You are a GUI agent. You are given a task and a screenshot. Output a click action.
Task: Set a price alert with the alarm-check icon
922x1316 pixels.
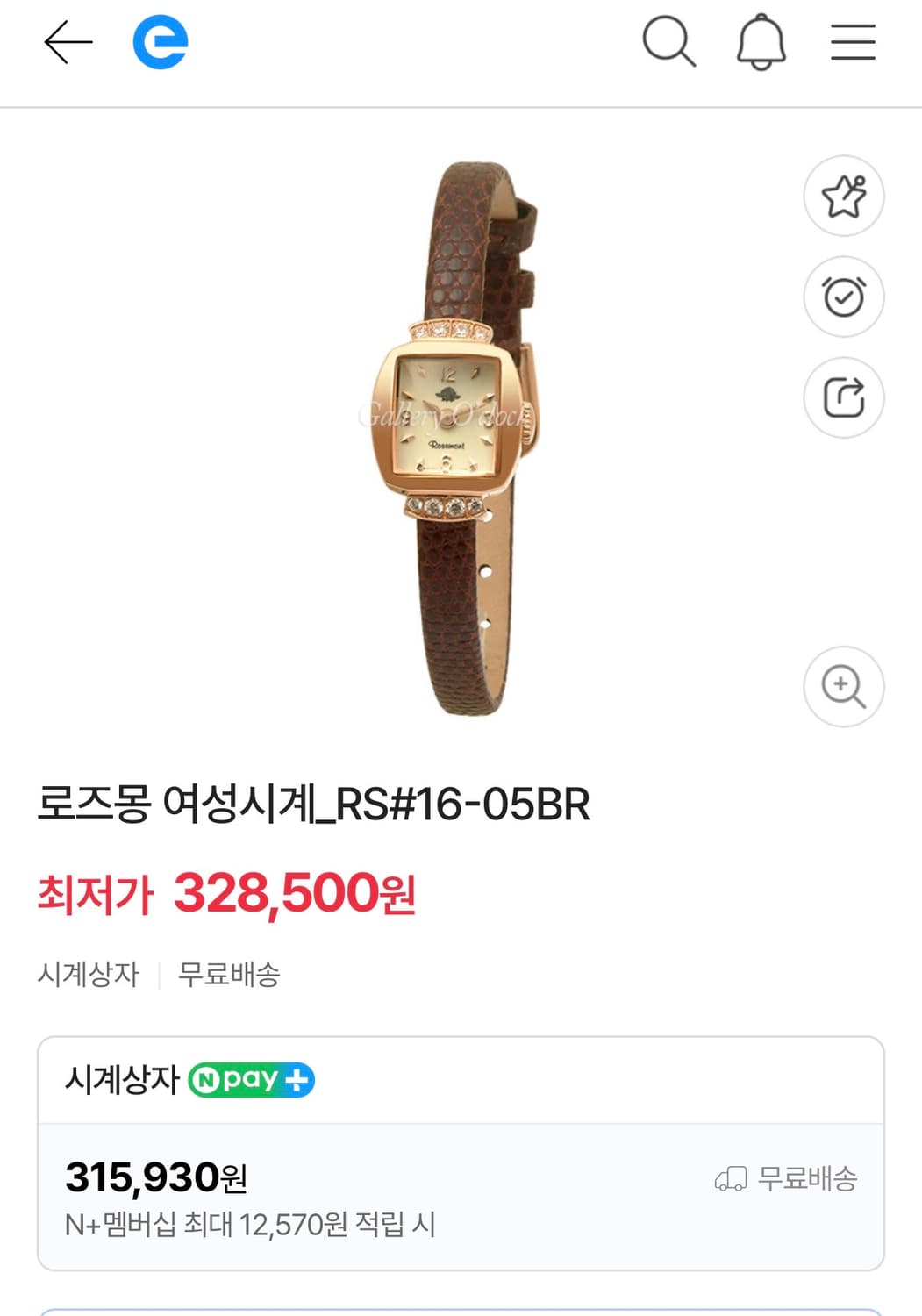tap(843, 297)
